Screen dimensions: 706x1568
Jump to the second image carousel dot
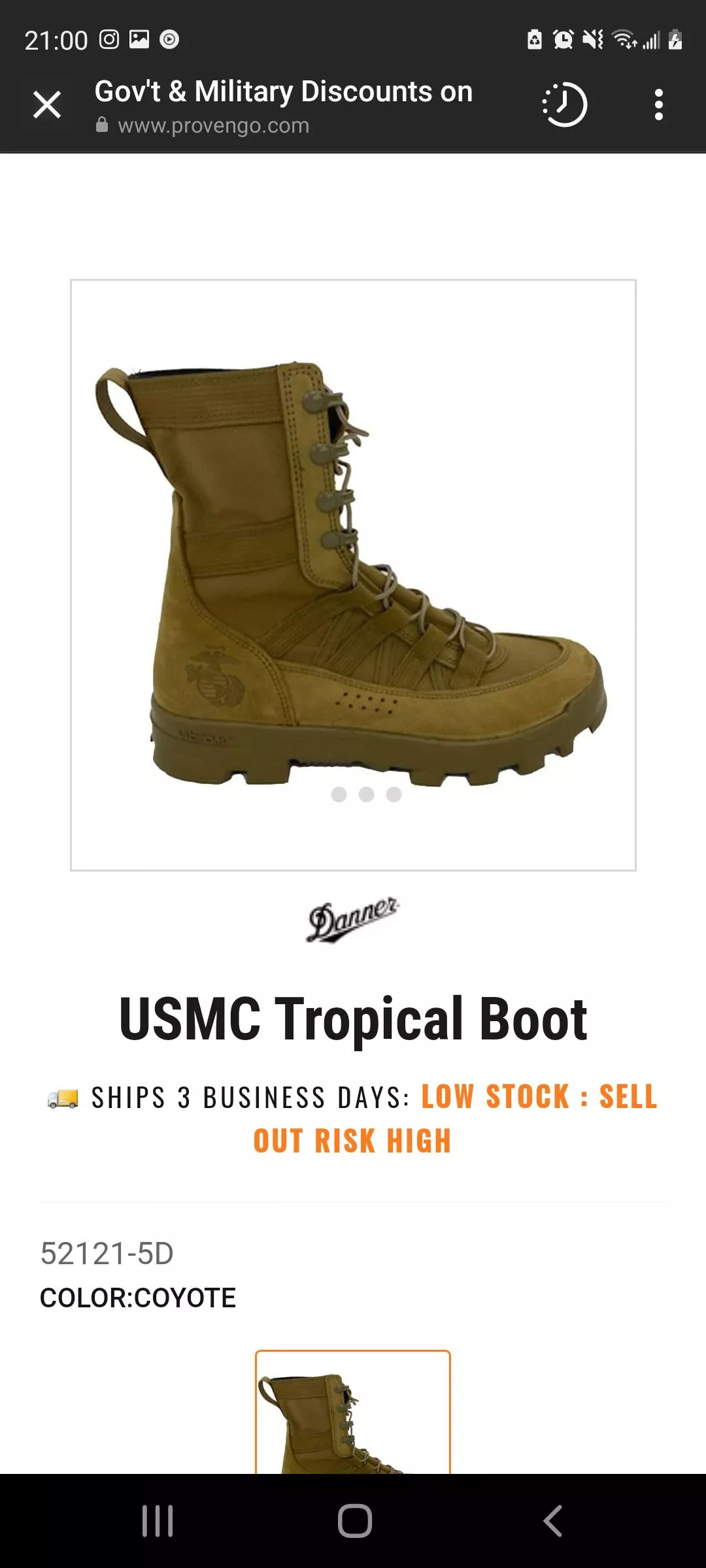(x=366, y=794)
